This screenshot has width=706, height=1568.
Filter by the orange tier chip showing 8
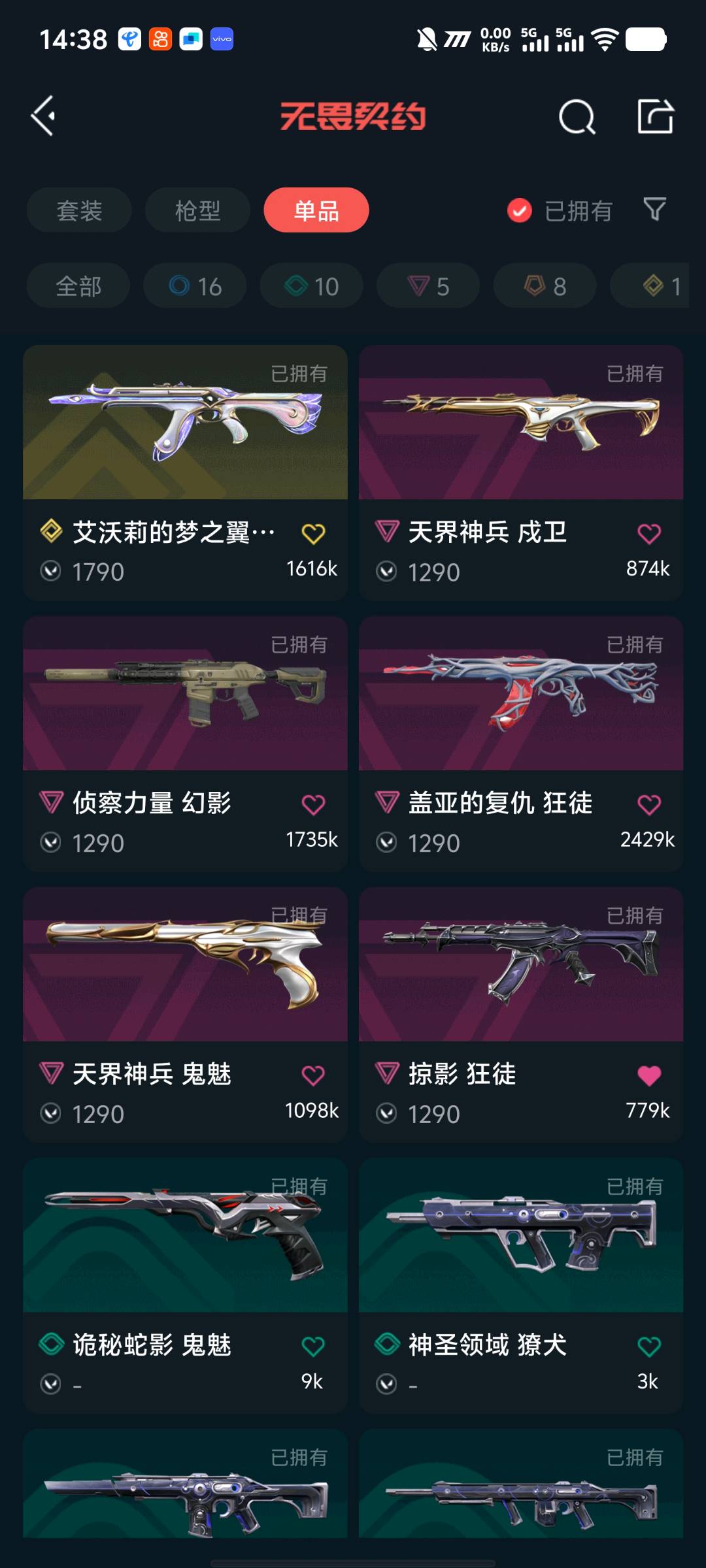(x=545, y=286)
